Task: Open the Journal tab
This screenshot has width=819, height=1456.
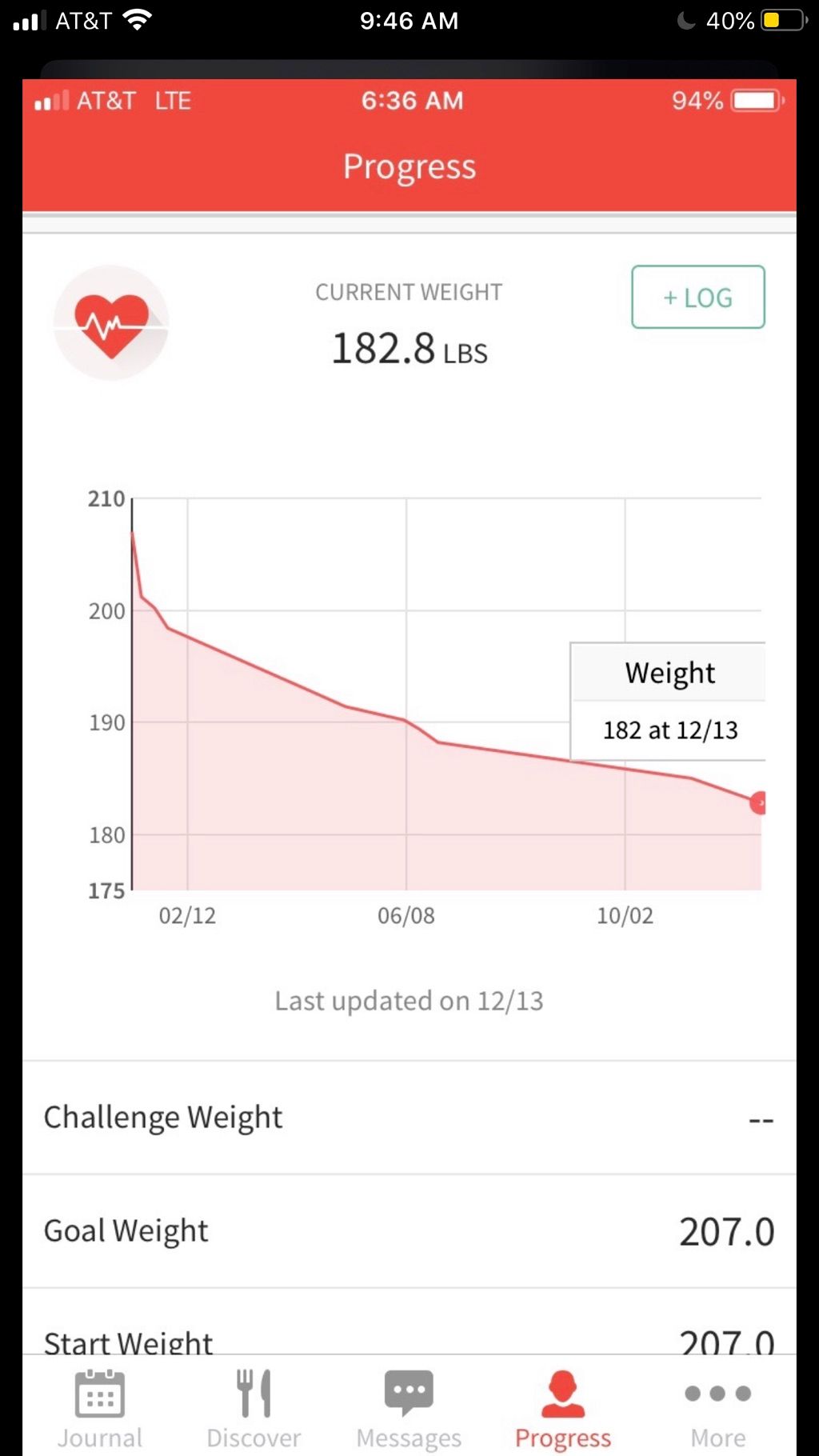Action: (x=100, y=1408)
